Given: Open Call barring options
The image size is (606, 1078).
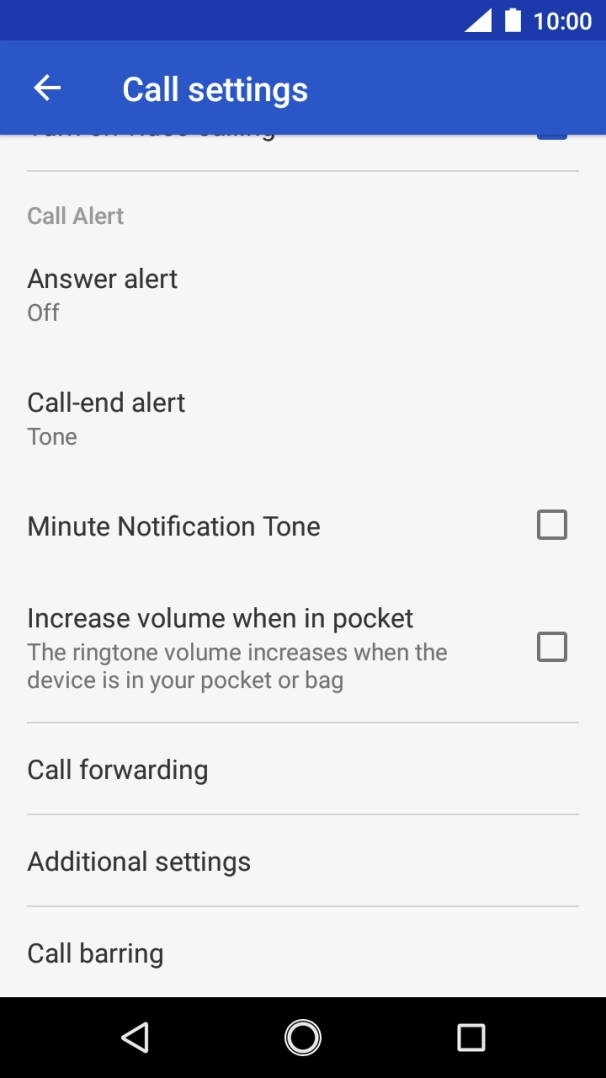Looking at the screenshot, I should [302, 953].
